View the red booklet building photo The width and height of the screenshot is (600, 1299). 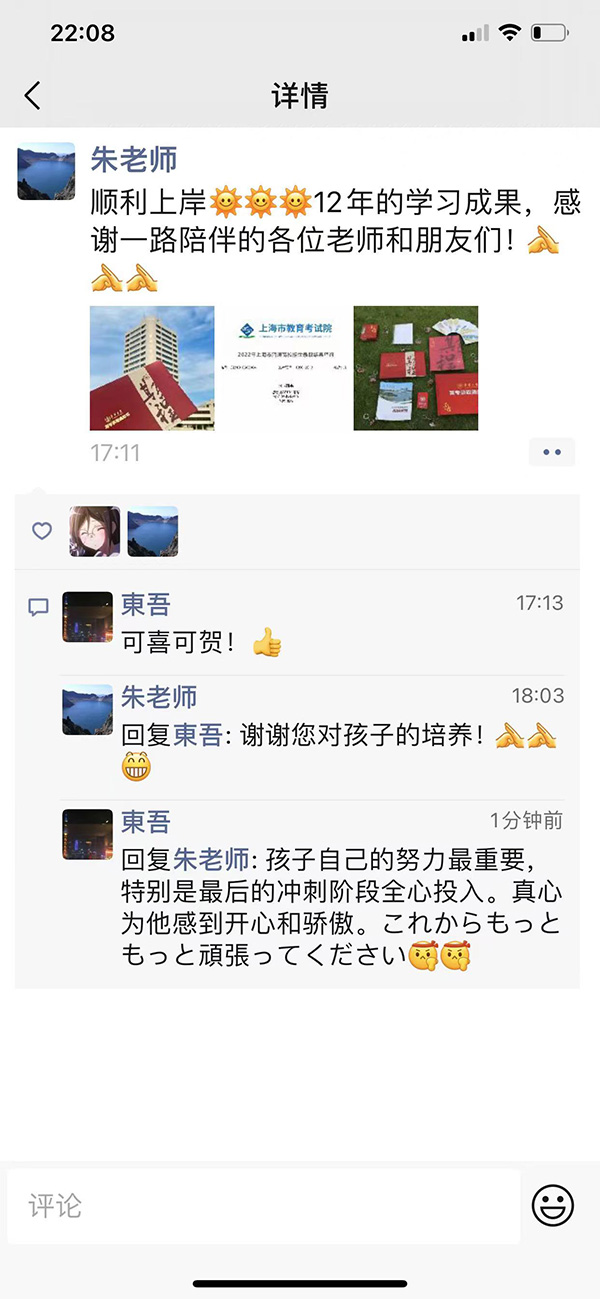tap(152, 368)
